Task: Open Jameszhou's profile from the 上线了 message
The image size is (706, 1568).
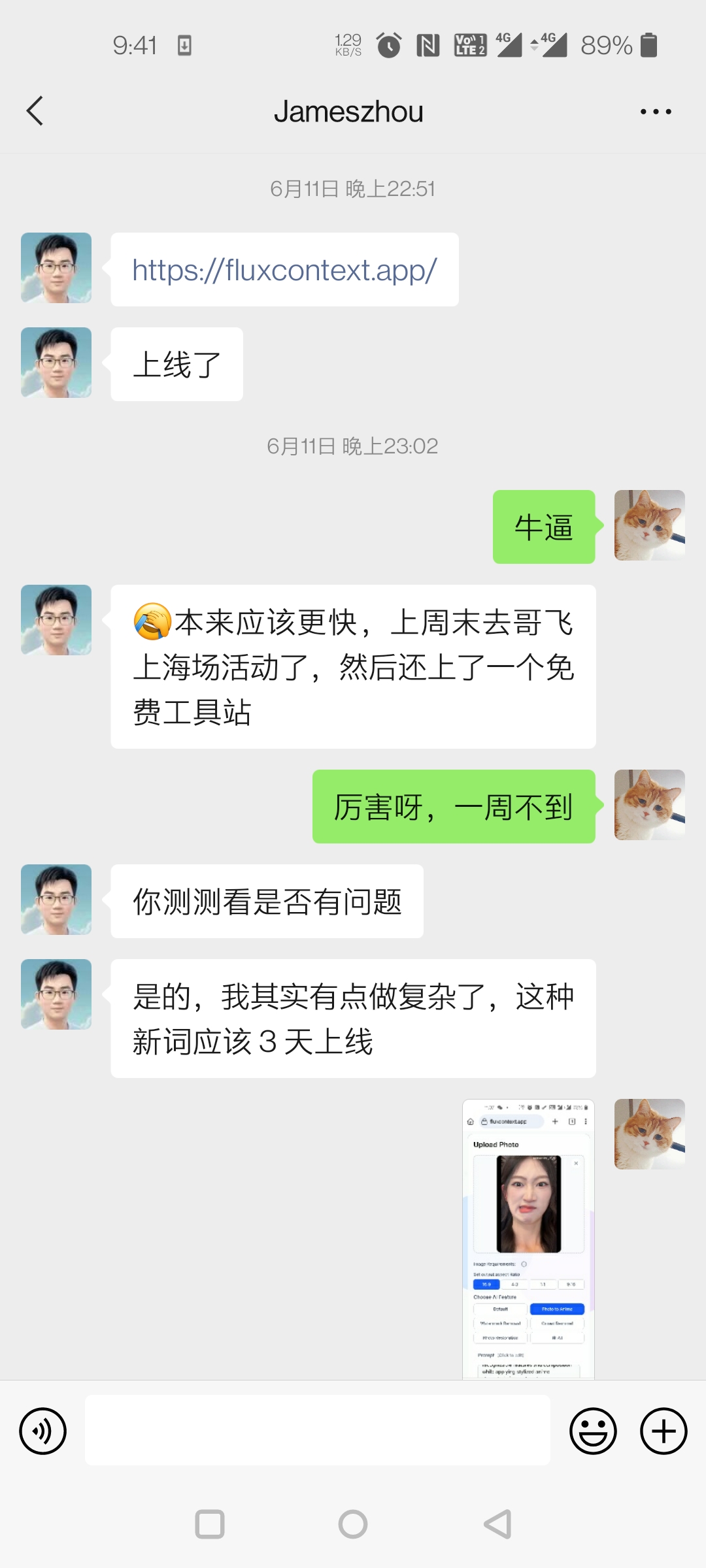Action: pyautogui.click(x=56, y=363)
